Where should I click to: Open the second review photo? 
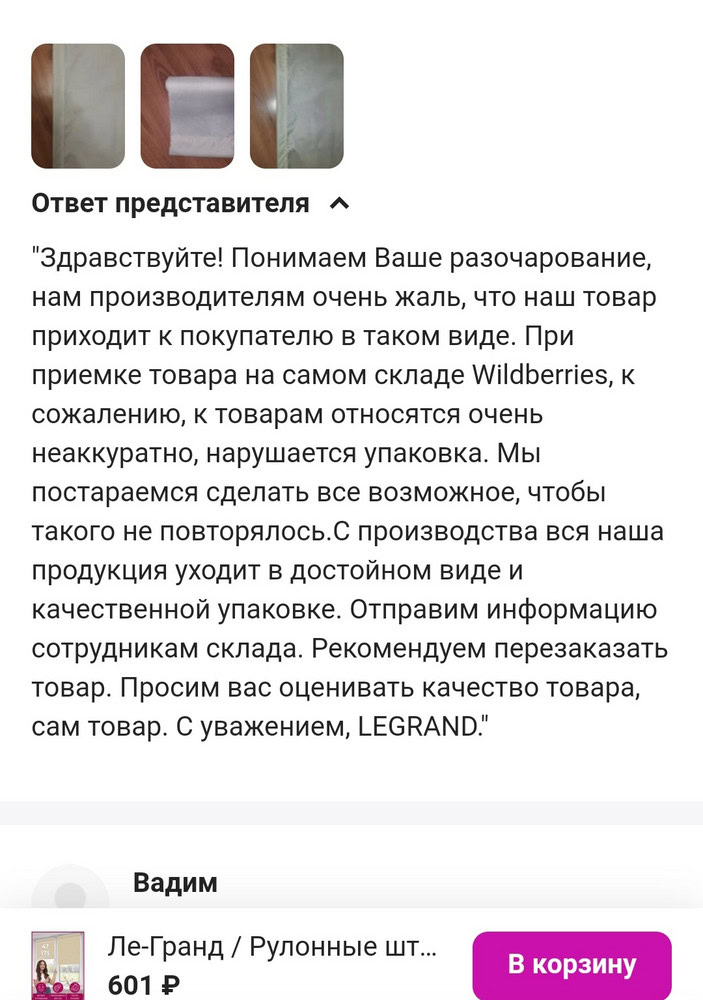coord(187,105)
